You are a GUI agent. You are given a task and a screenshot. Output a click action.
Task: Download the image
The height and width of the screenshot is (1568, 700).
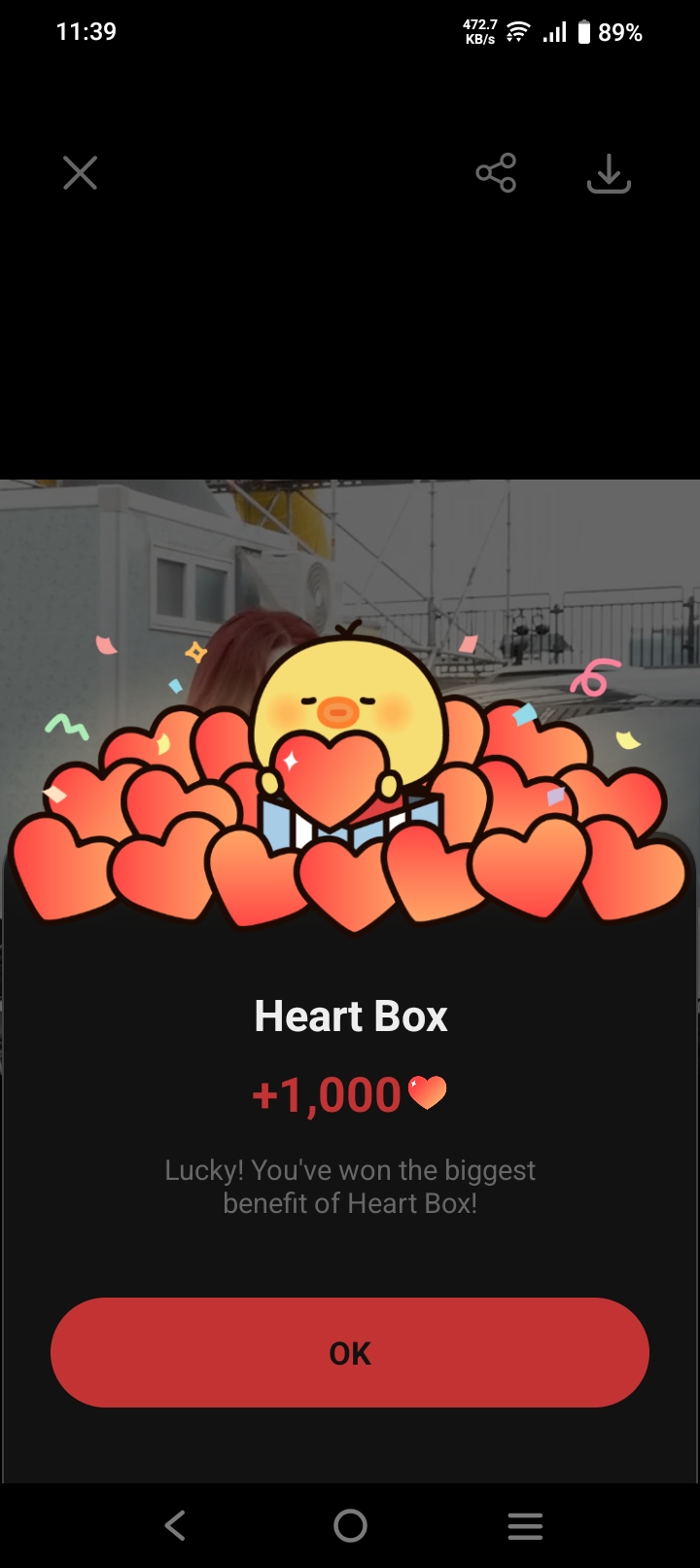point(610,174)
